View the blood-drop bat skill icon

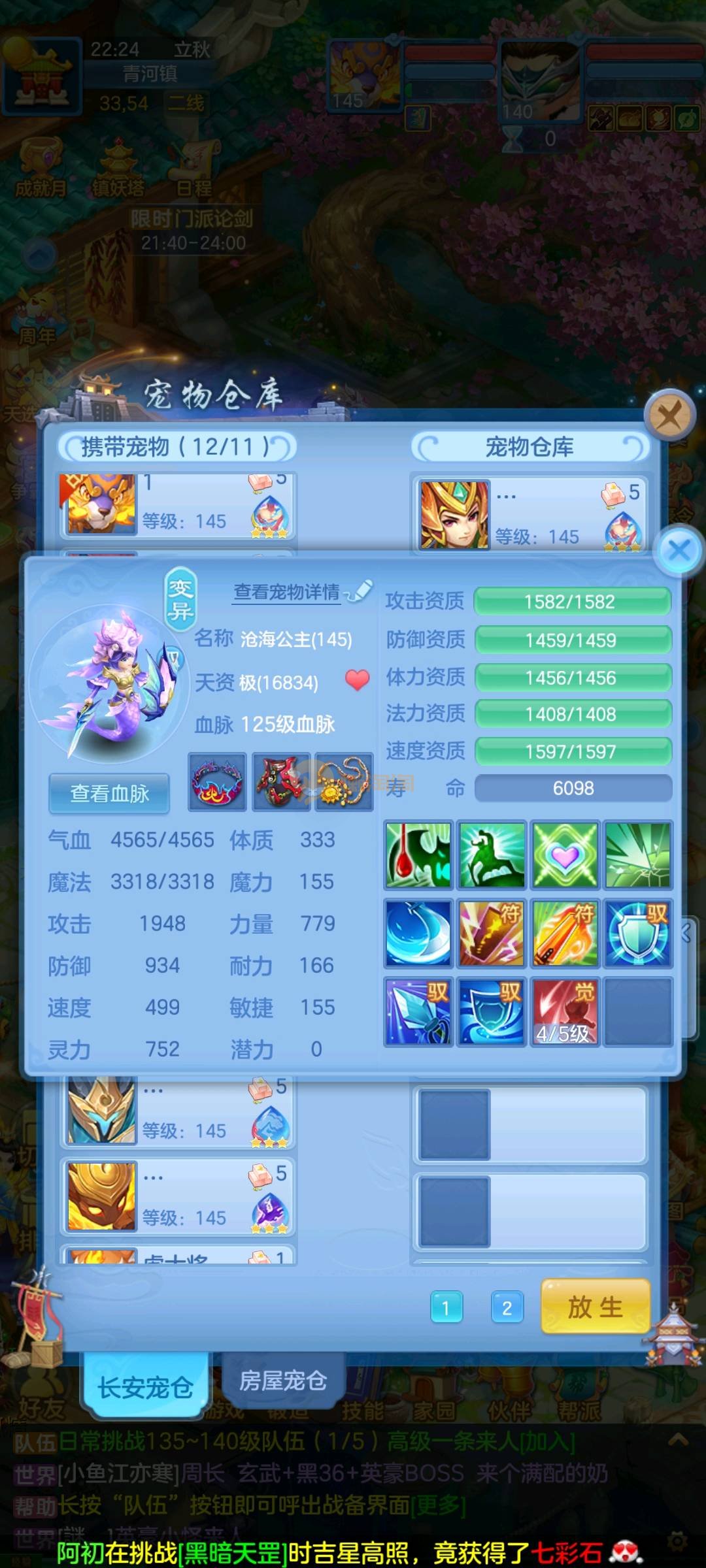pos(418,855)
